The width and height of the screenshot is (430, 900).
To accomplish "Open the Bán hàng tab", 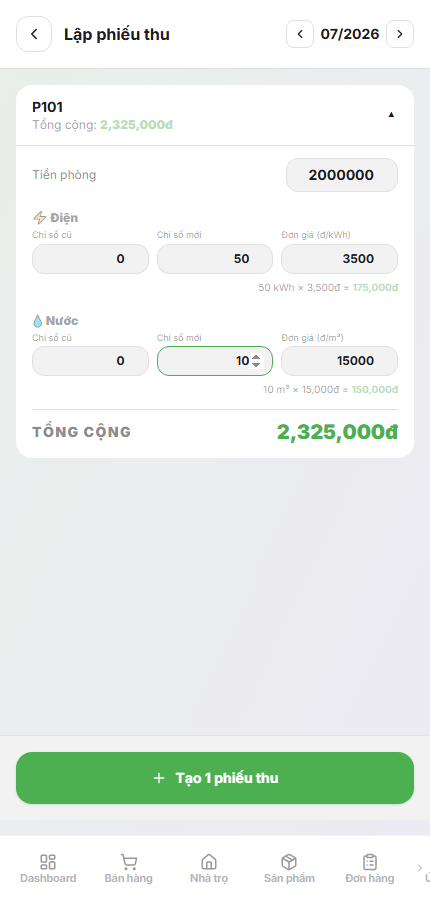I will click(x=129, y=868).
